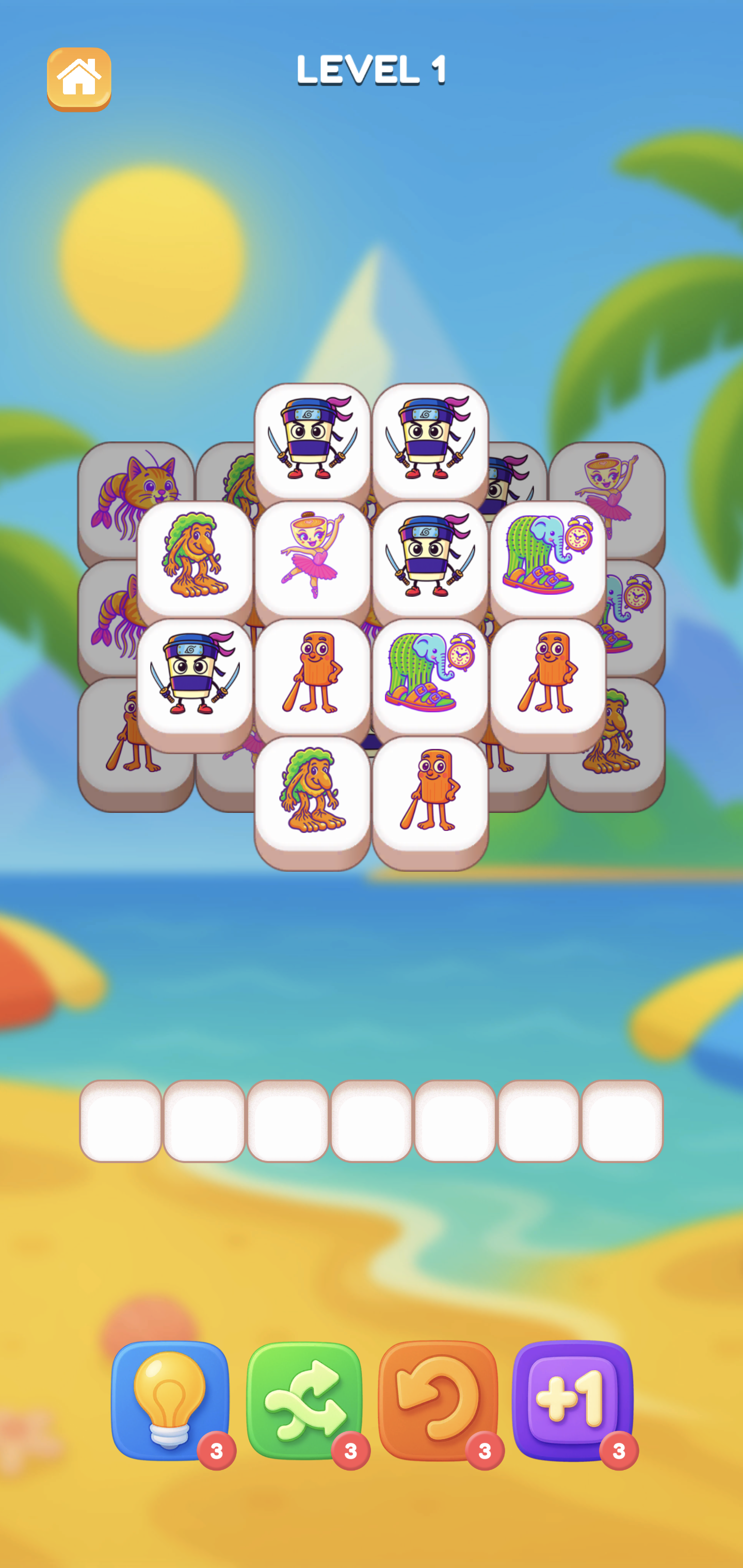The width and height of the screenshot is (743, 1568).
Task: Add an extra slot with +1
Action: [573, 1400]
